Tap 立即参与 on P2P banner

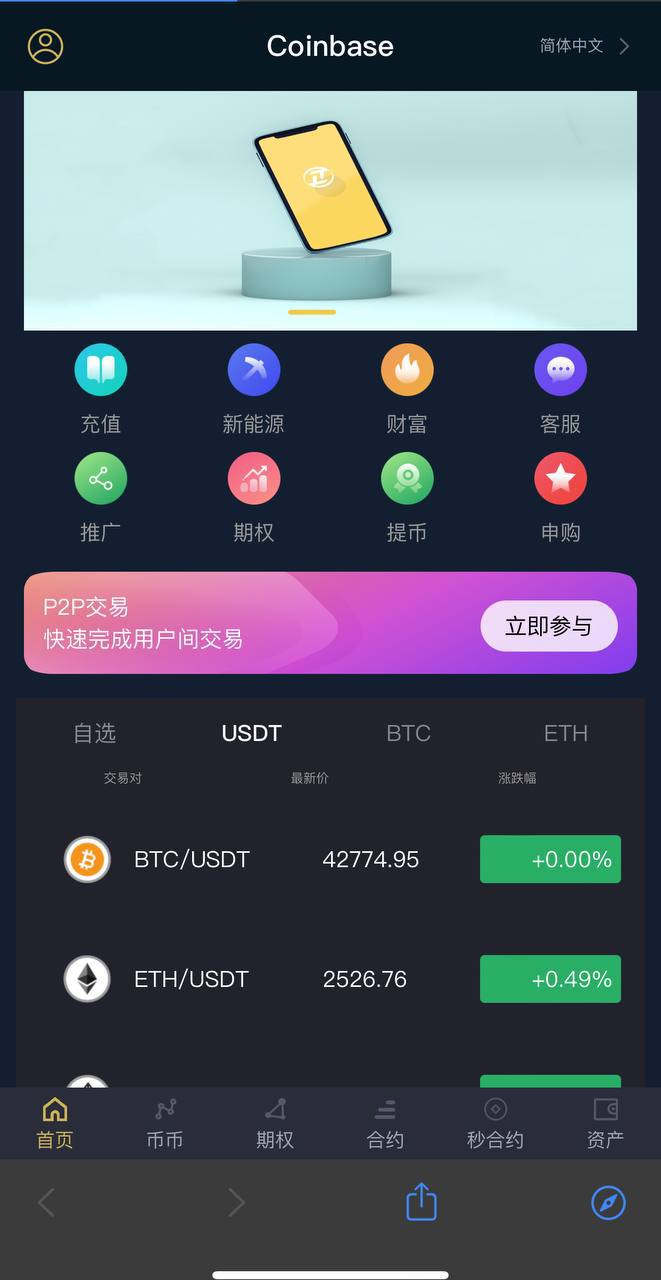(548, 626)
